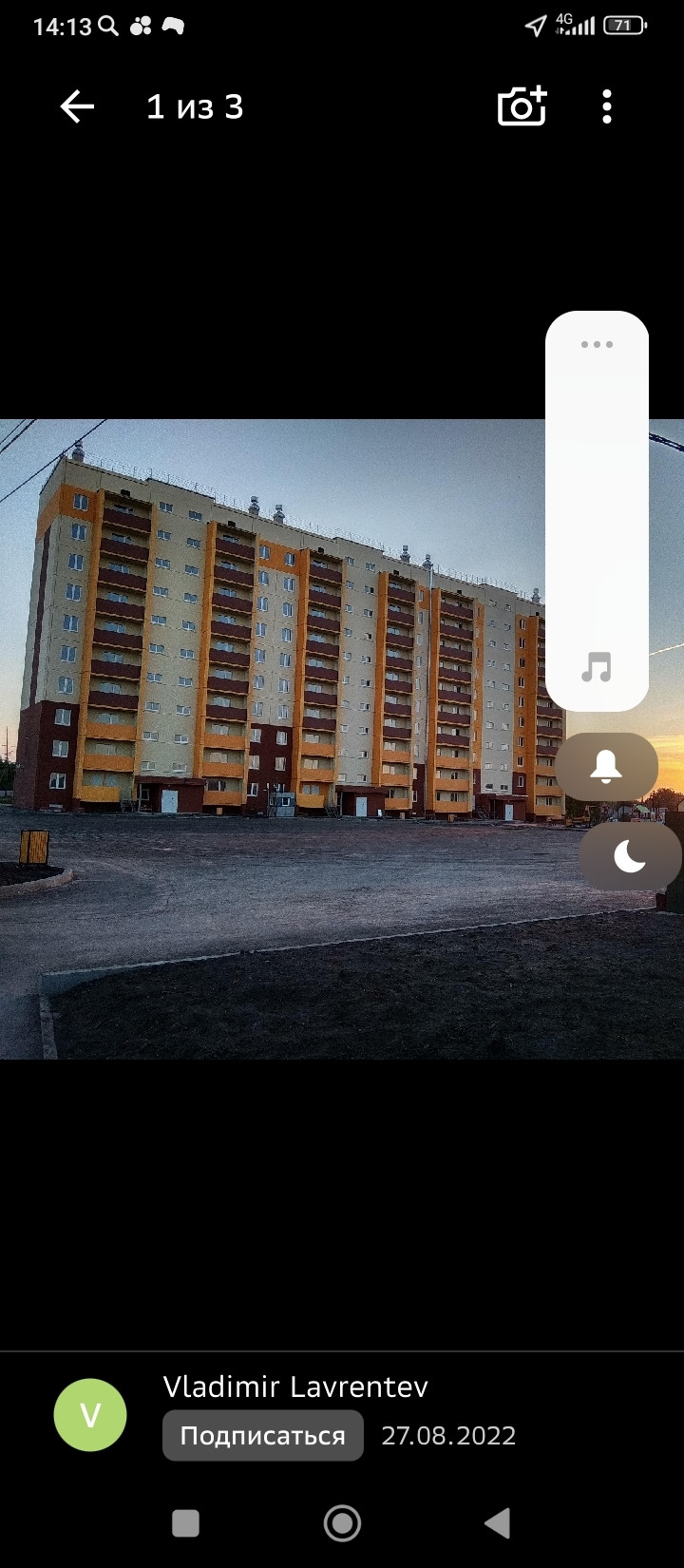
Task: Open the overflow menu
Action: 607,106
